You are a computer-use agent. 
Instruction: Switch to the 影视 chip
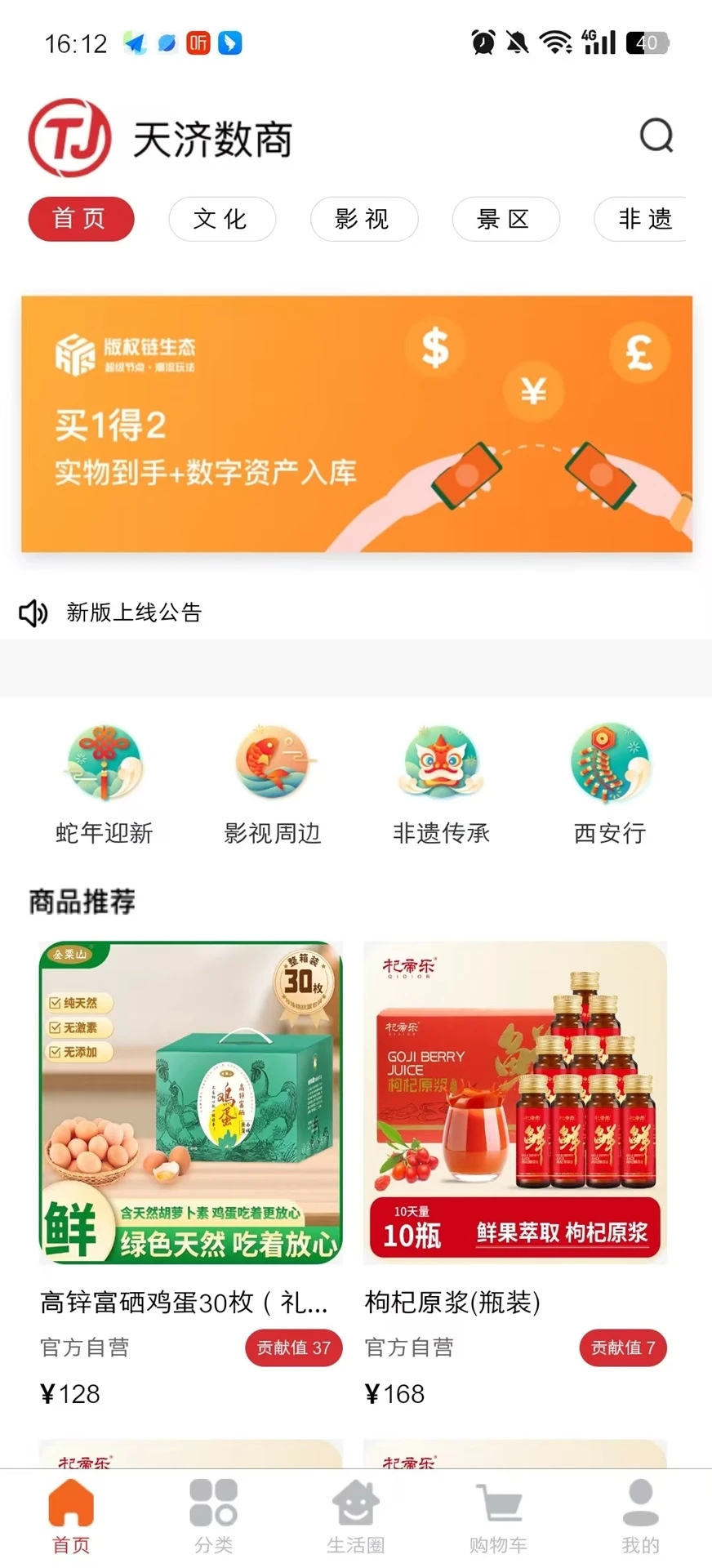click(363, 219)
